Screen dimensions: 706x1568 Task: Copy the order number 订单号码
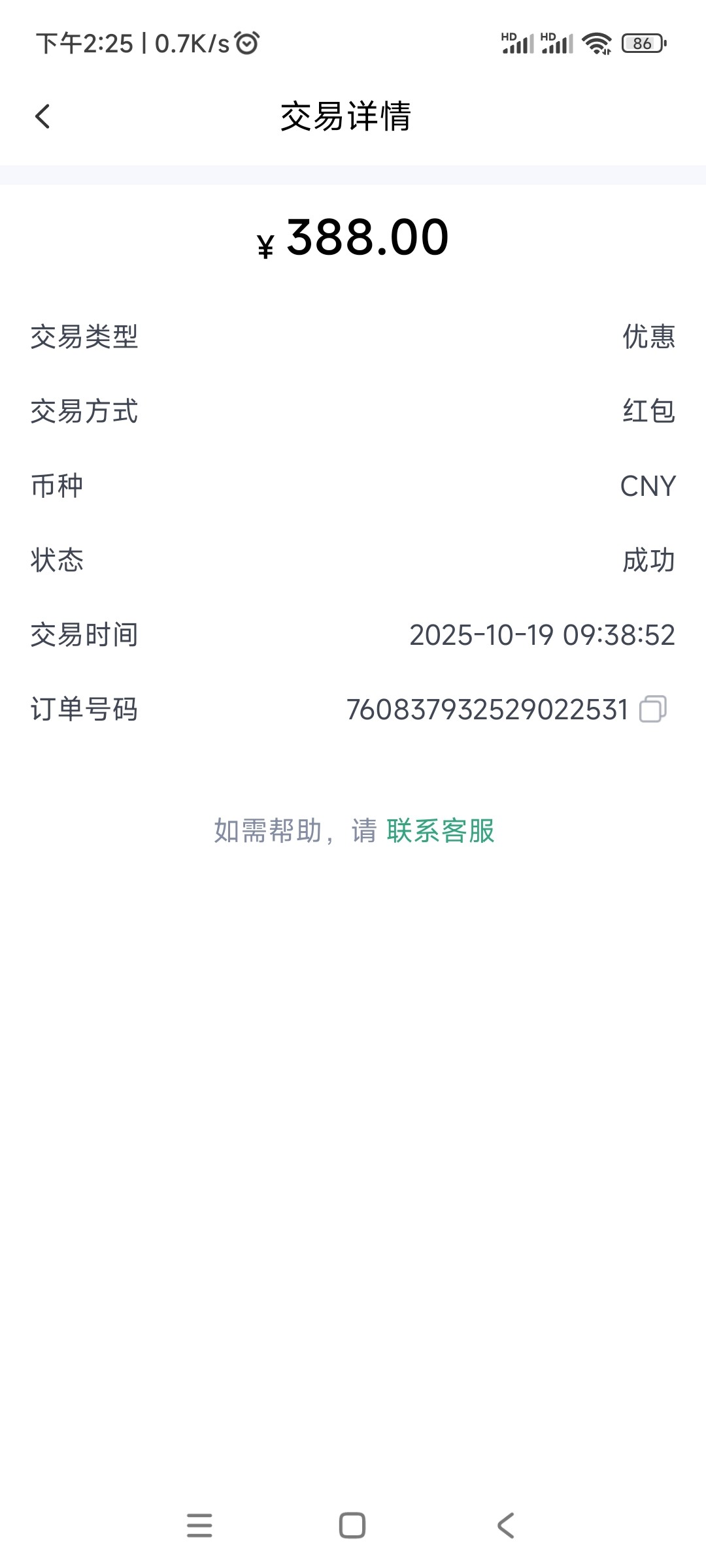point(652,709)
